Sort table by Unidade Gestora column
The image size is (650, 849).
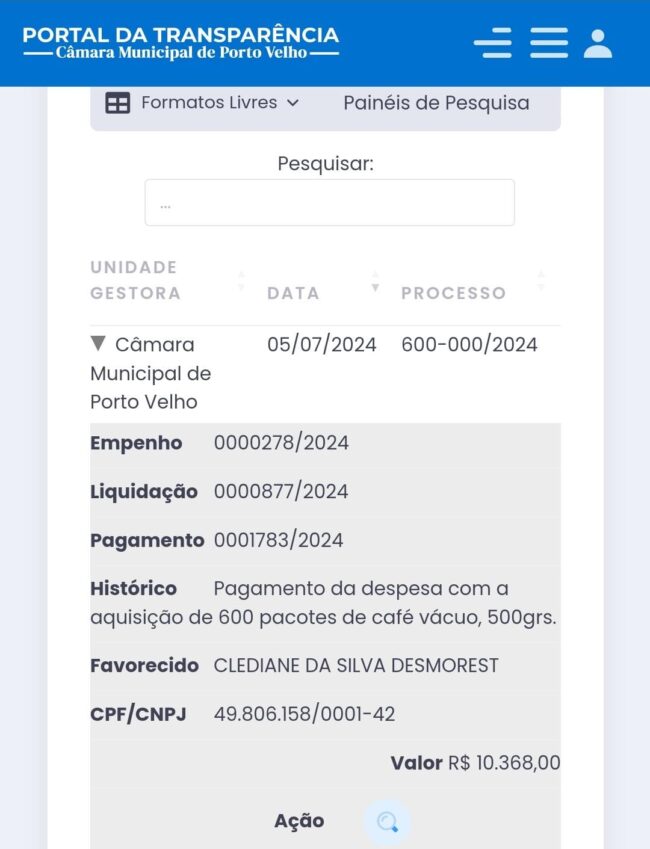[x=134, y=280]
